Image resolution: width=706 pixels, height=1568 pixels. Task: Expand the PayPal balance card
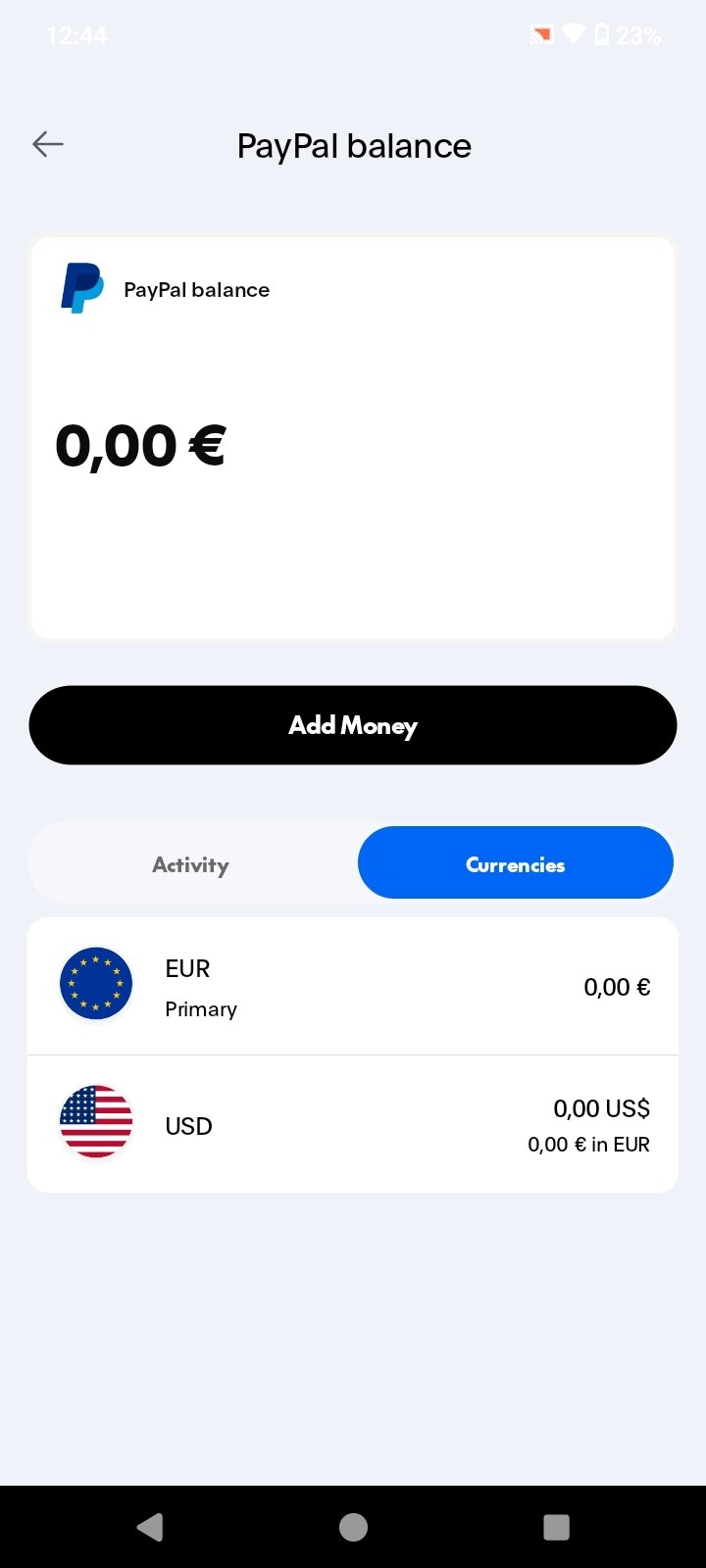click(x=353, y=436)
